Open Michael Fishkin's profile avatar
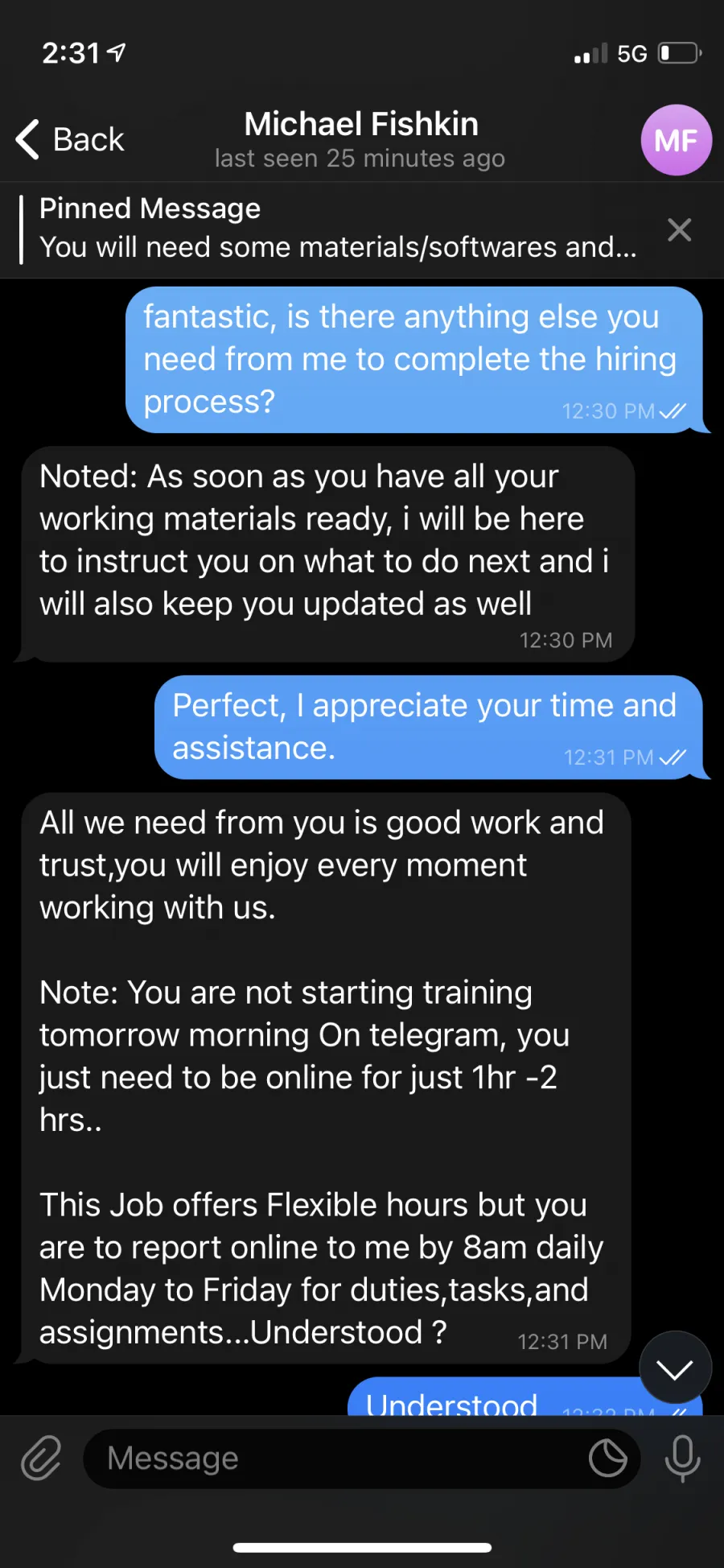Viewport: 724px width, 1568px height. tap(677, 140)
